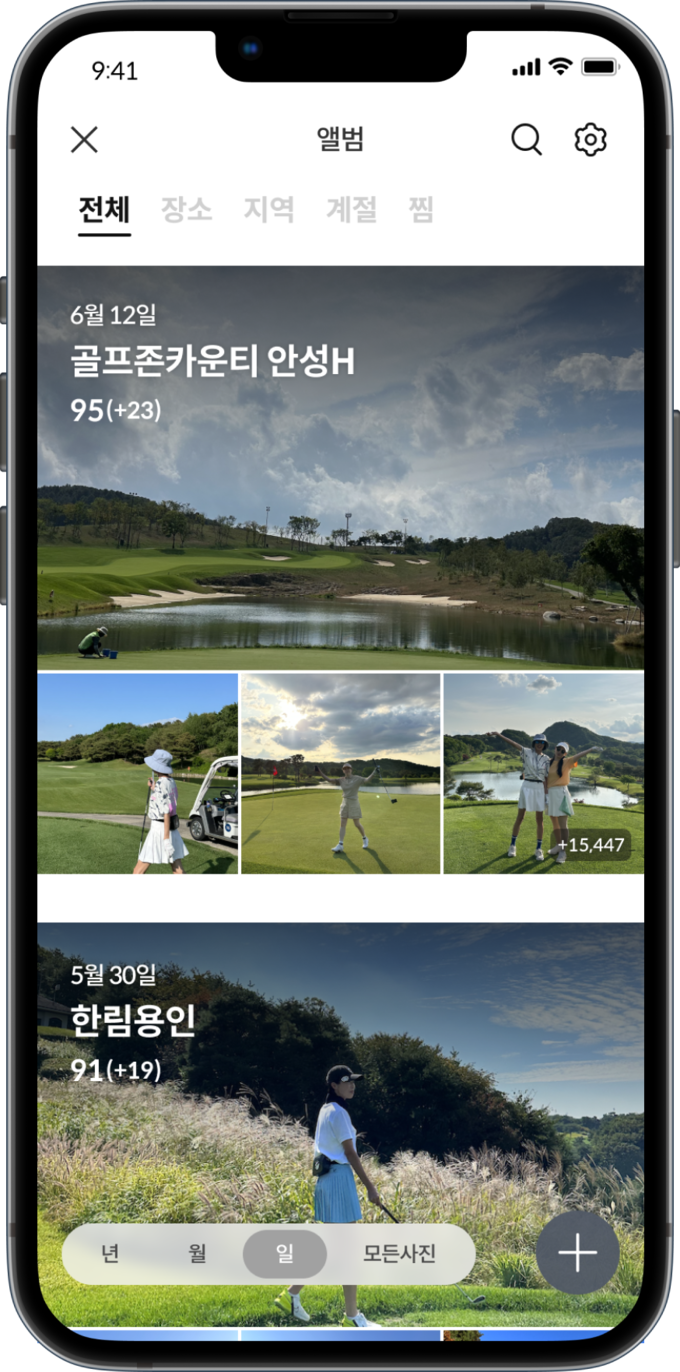Show 모든사진 view
This screenshot has height=1372, width=680.
400,1254
